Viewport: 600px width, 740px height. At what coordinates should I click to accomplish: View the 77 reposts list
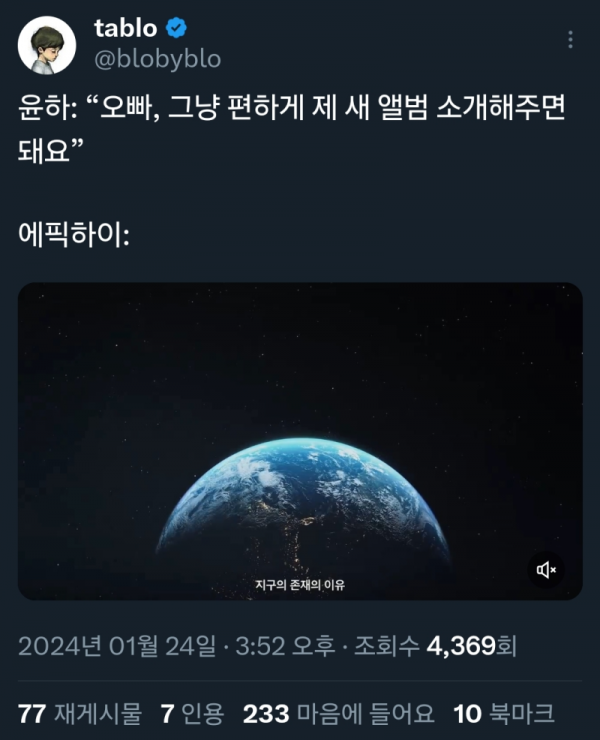pos(82,713)
